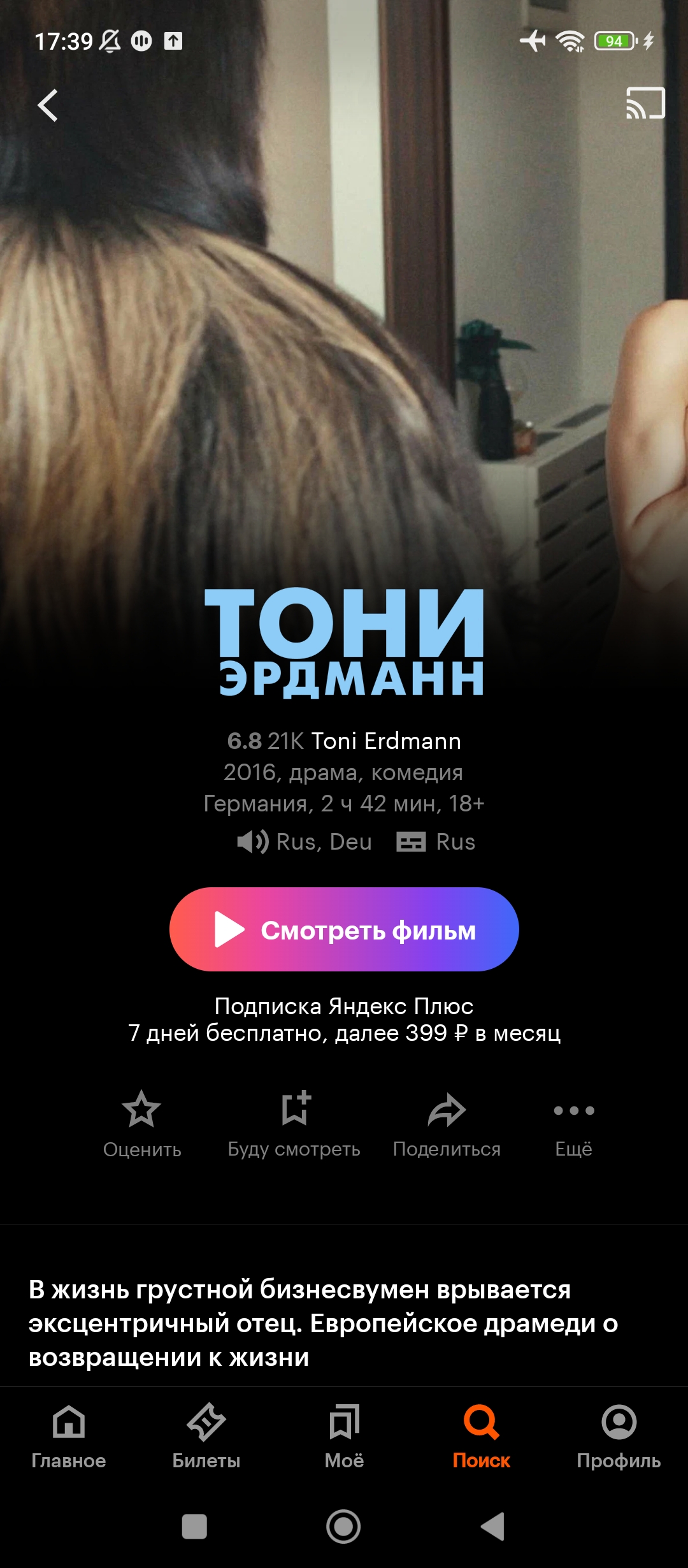Viewport: 688px width, 1568px height.
Task: Add film to Буду смотреть list
Action: pyautogui.click(x=294, y=1124)
